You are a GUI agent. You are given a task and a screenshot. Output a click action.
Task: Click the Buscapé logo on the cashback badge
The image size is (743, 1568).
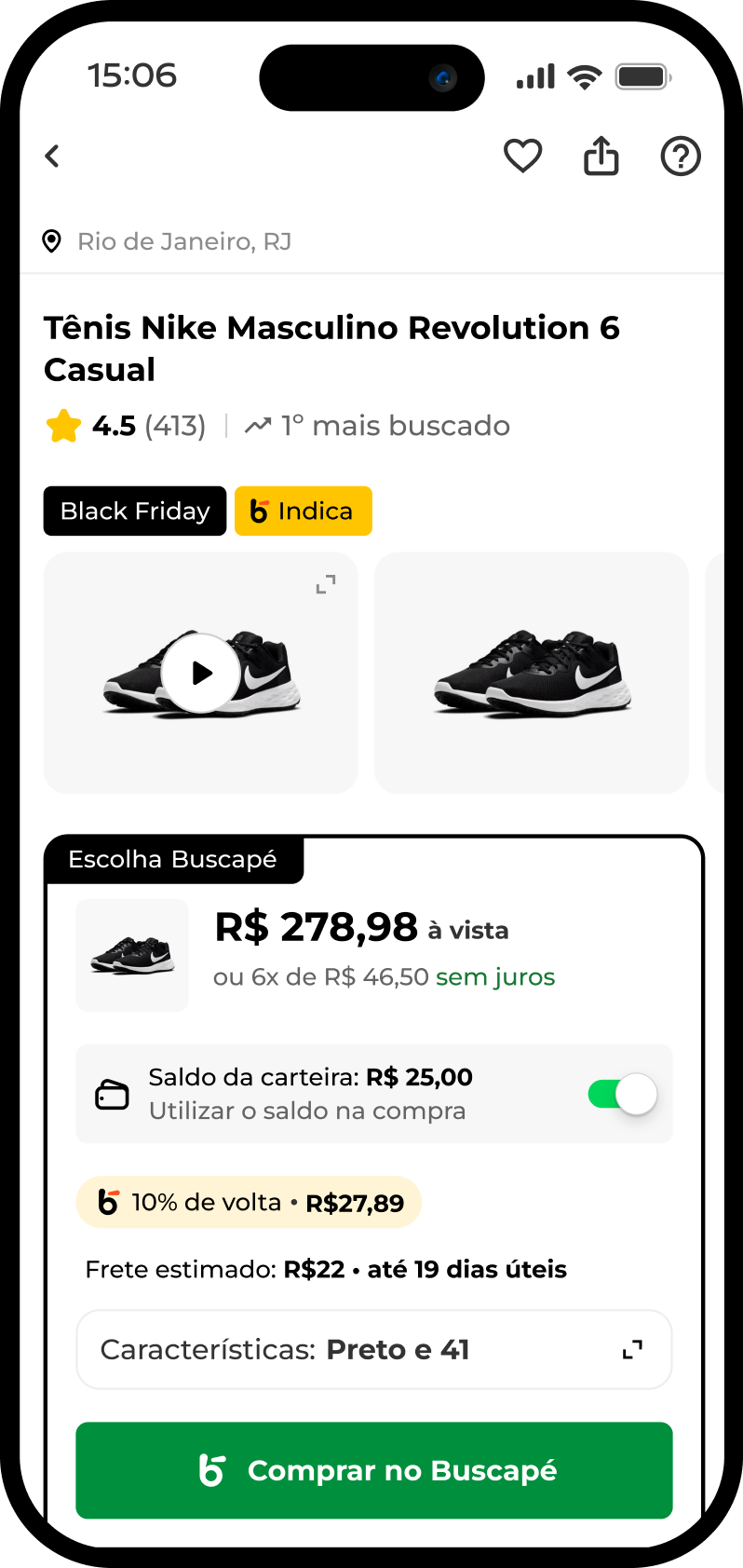click(x=109, y=1202)
